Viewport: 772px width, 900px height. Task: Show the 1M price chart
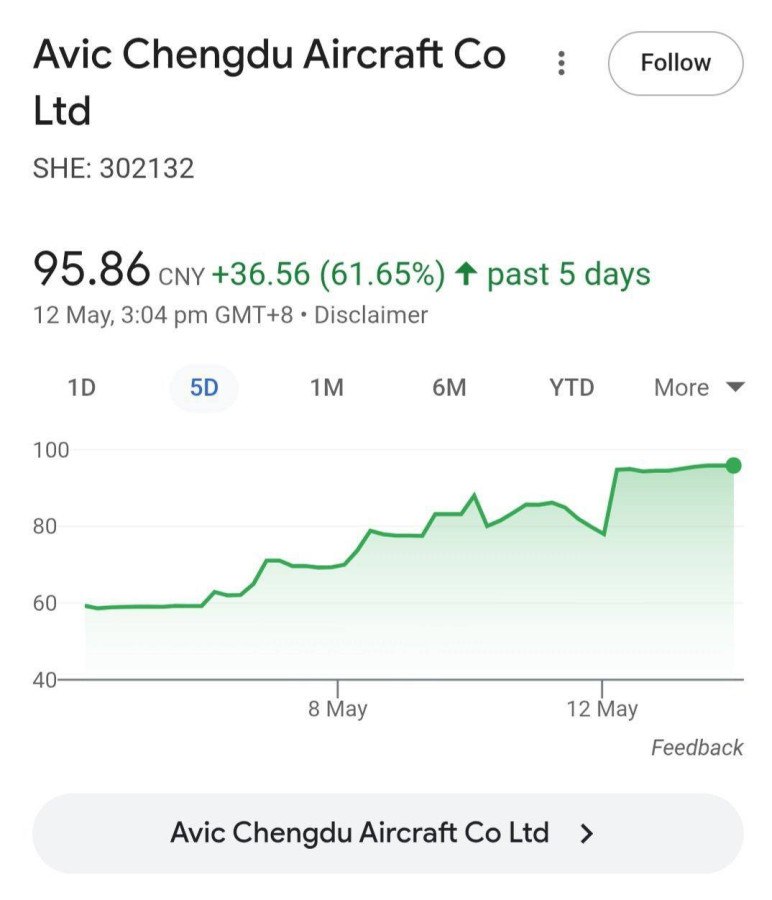click(327, 388)
